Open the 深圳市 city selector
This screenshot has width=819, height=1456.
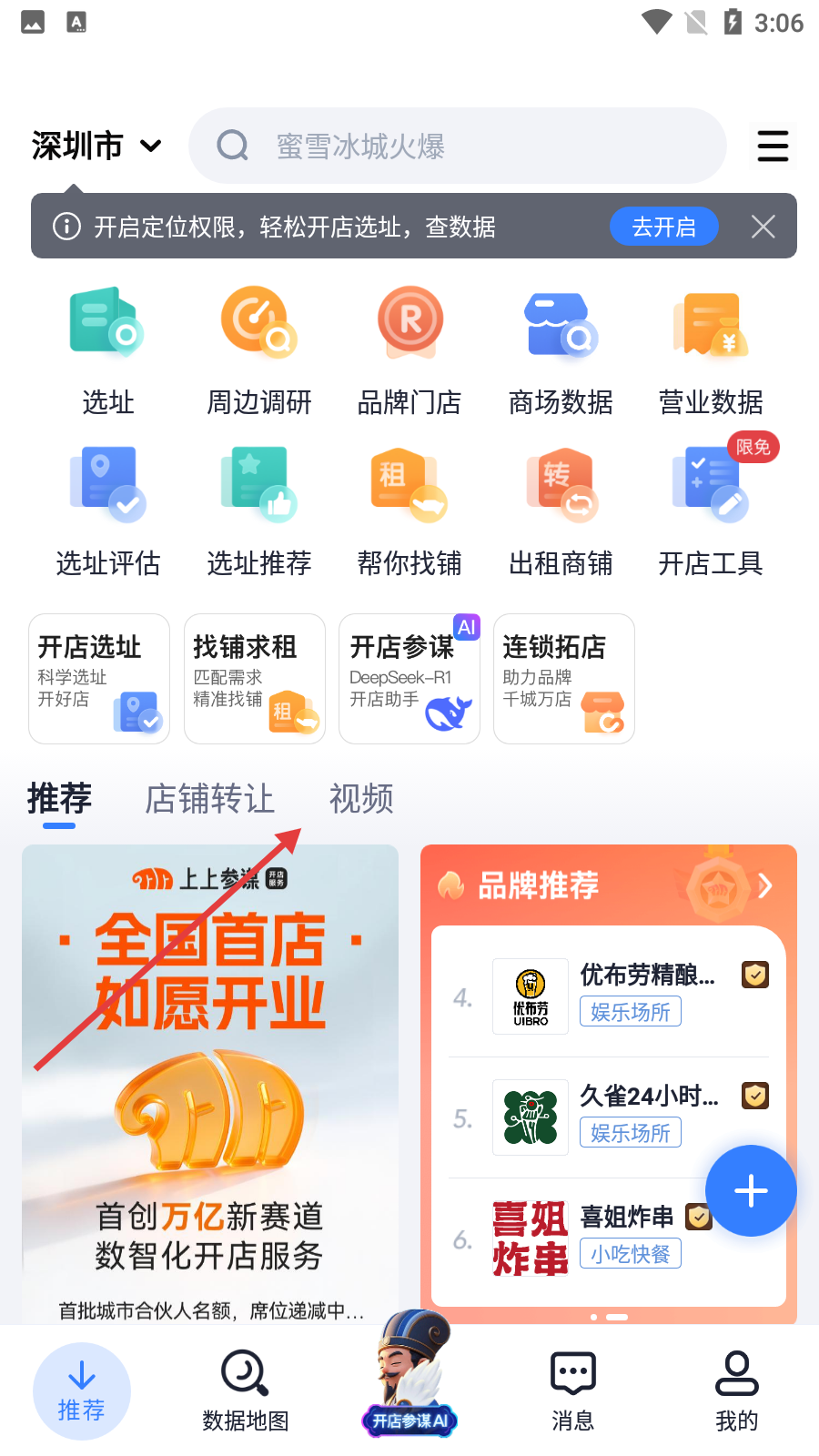click(96, 146)
